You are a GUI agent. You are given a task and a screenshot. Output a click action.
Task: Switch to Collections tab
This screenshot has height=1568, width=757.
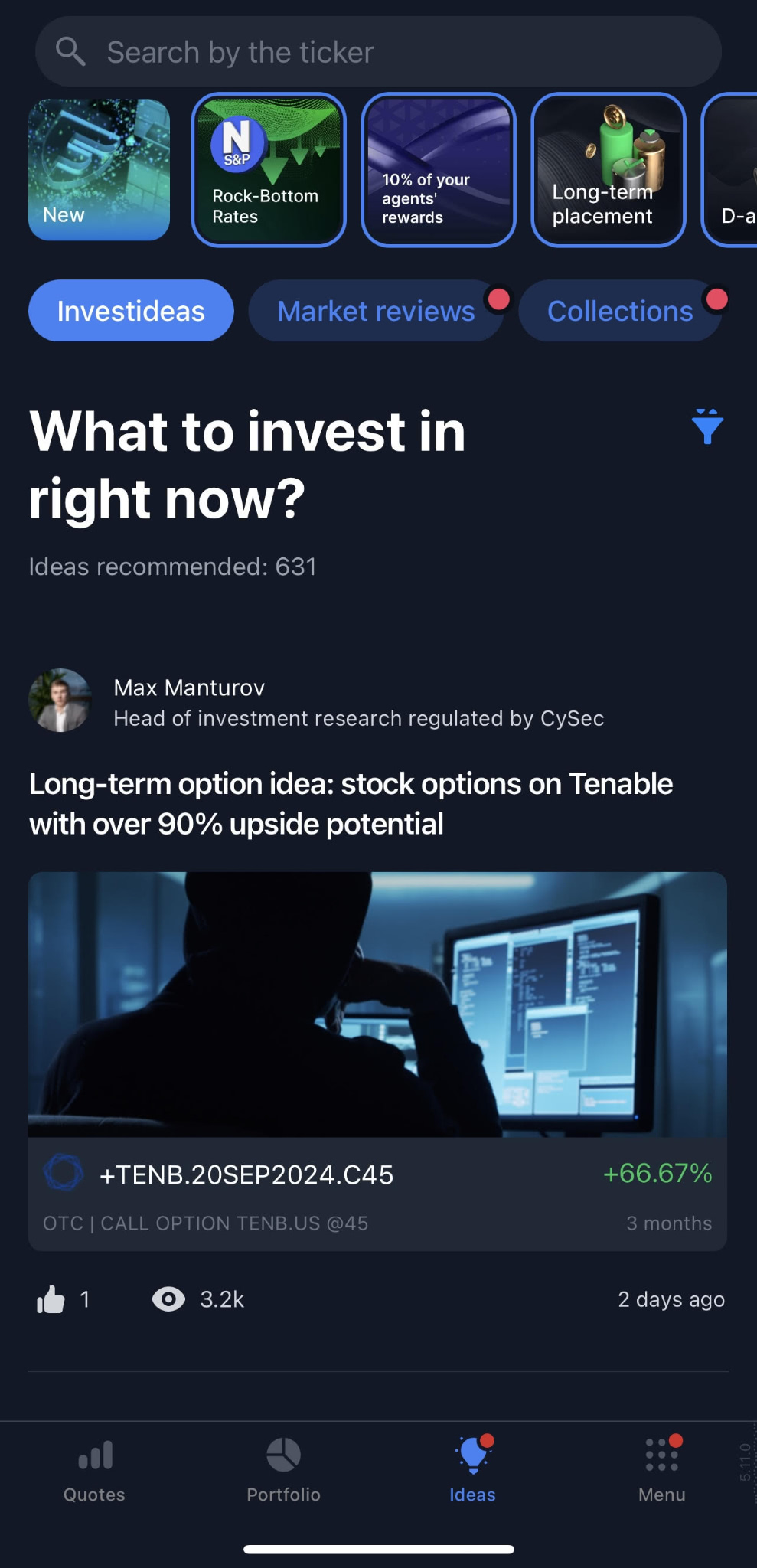coord(620,311)
